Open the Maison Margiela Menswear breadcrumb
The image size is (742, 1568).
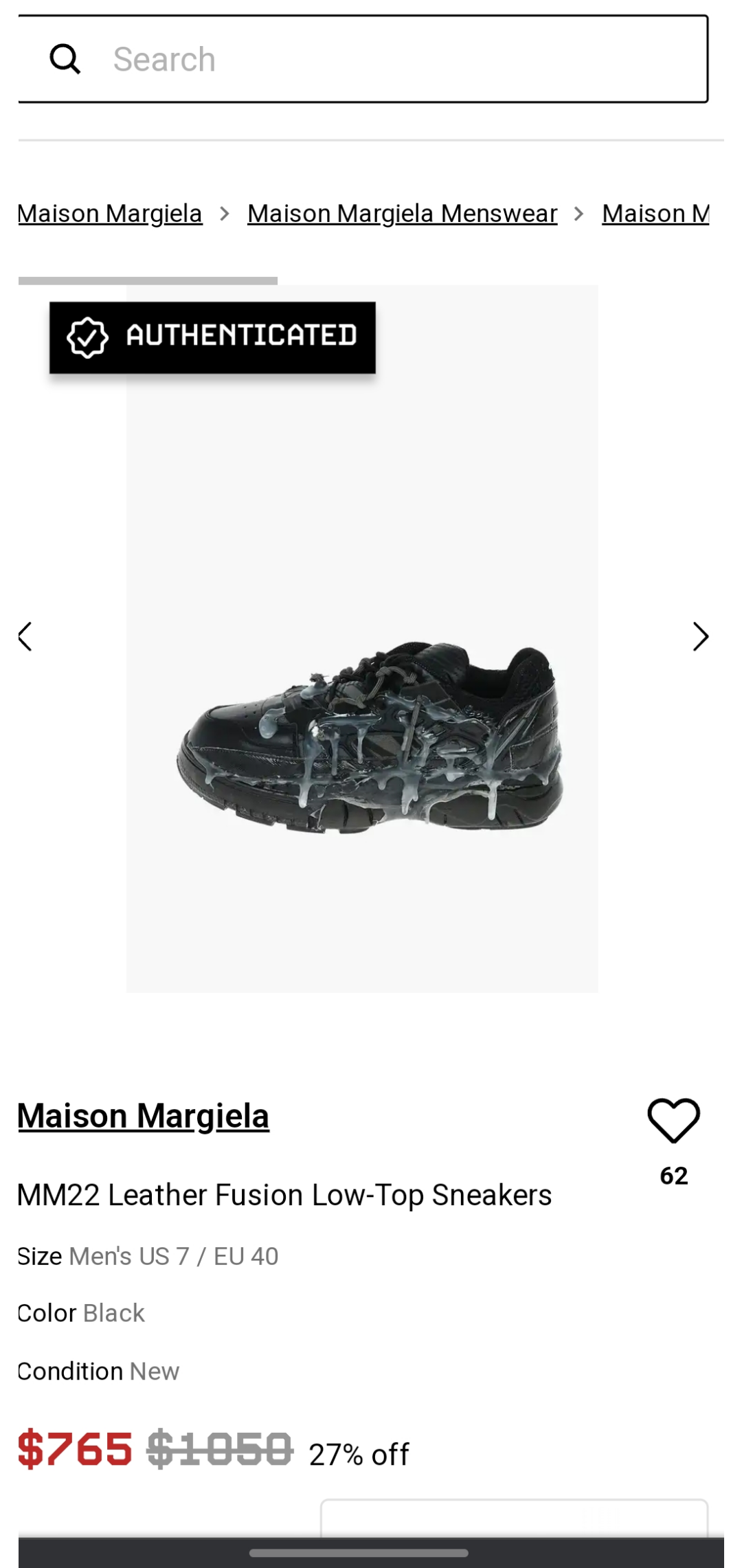[402, 214]
